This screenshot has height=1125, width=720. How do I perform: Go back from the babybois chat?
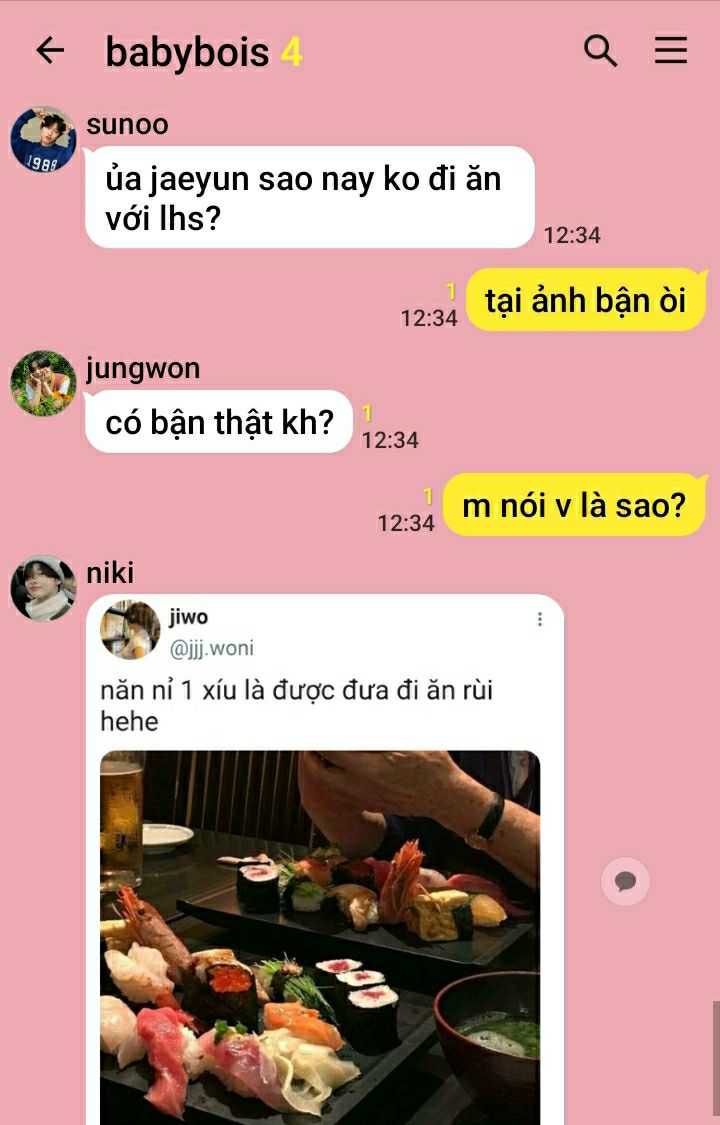[x=49, y=51]
